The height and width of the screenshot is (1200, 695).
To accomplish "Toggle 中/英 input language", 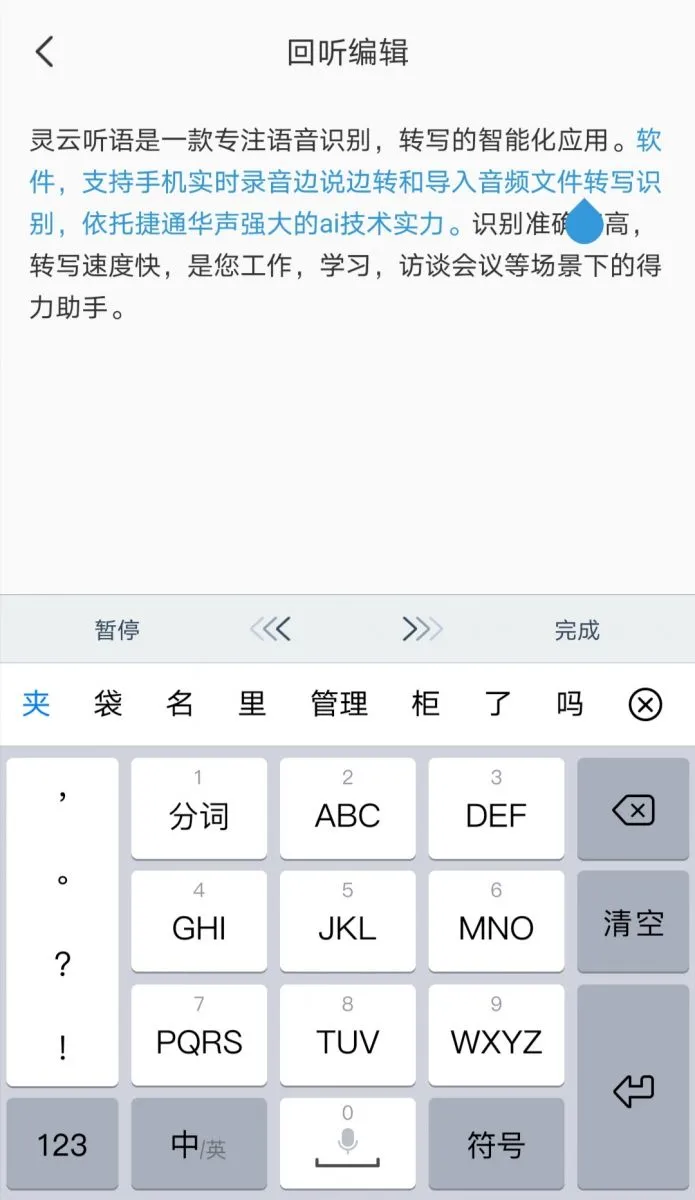I will click(199, 1146).
